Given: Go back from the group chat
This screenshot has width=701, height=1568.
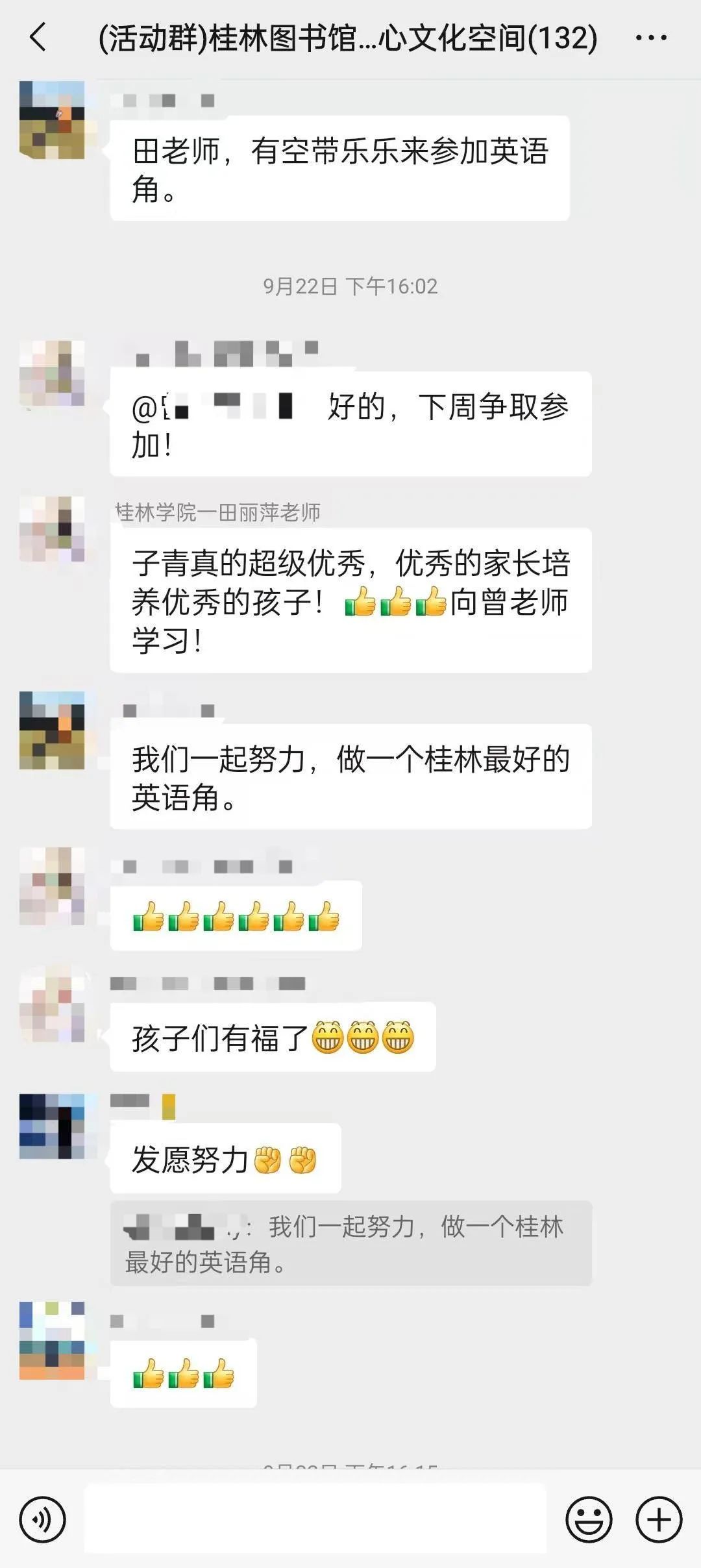Looking at the screenshot, I should point(39,37).
